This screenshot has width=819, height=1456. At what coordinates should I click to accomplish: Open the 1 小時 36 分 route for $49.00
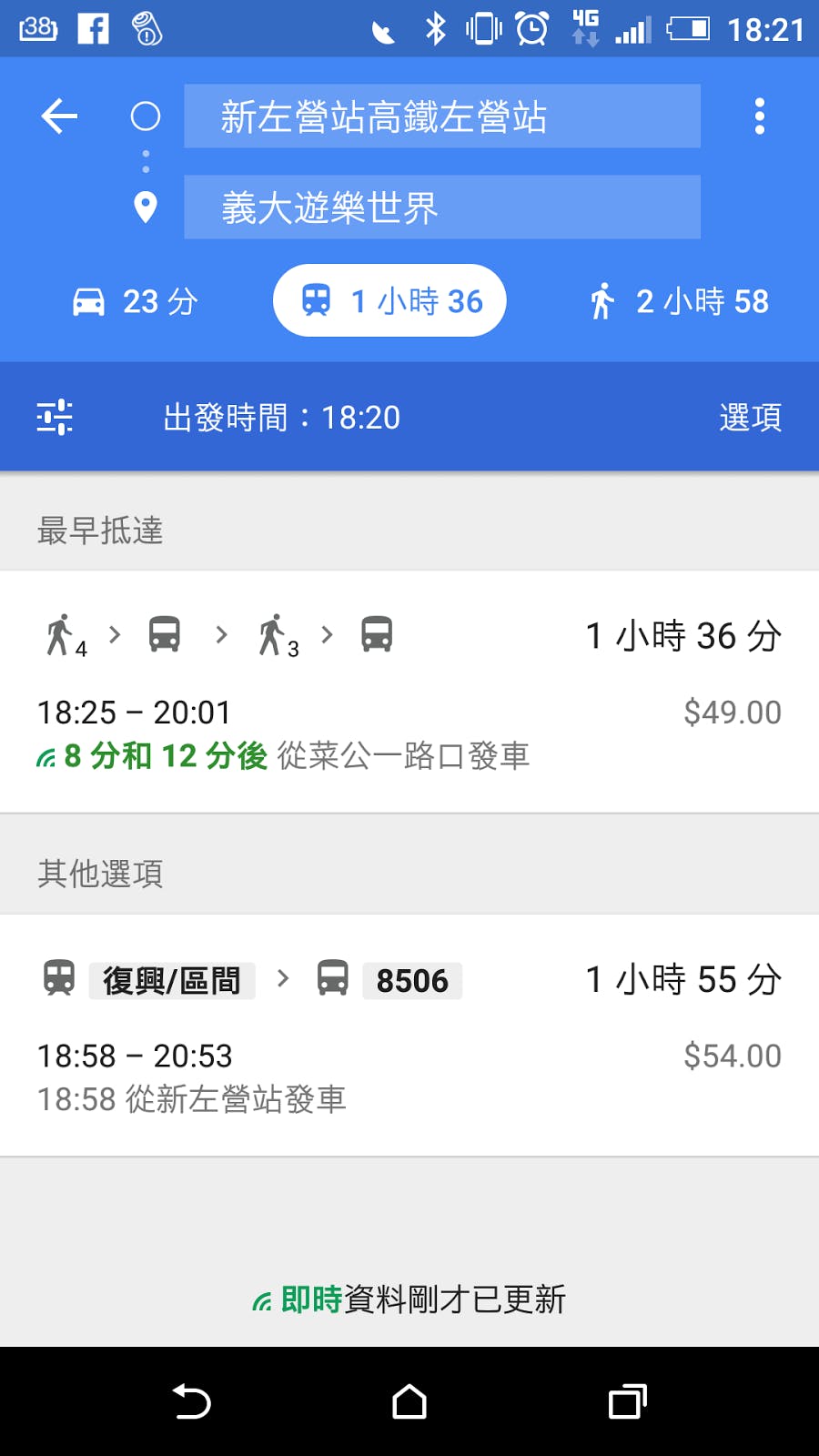pyautogui.click(x=409, y=692)
